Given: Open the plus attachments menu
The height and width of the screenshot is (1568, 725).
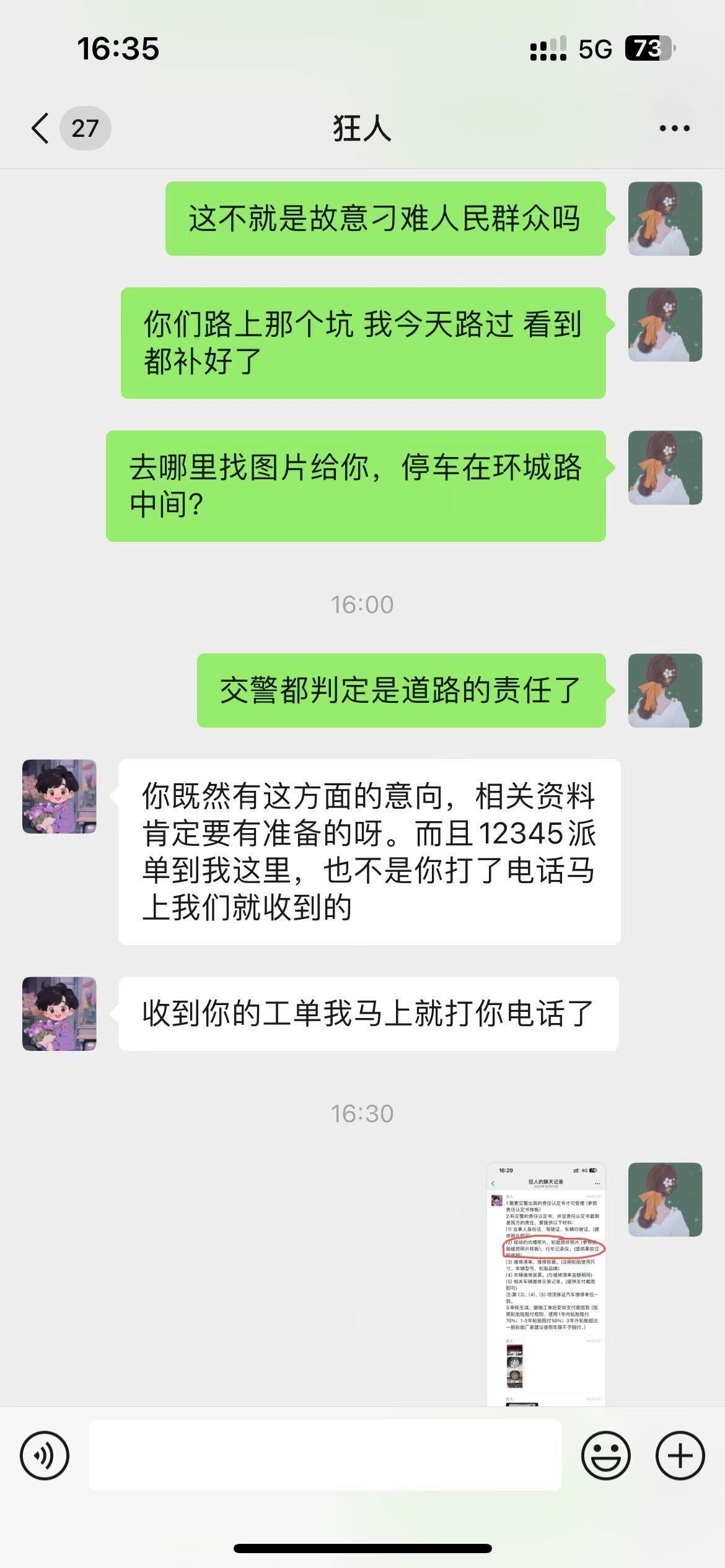Looking at the screenshot, I should coord(680,1455).
